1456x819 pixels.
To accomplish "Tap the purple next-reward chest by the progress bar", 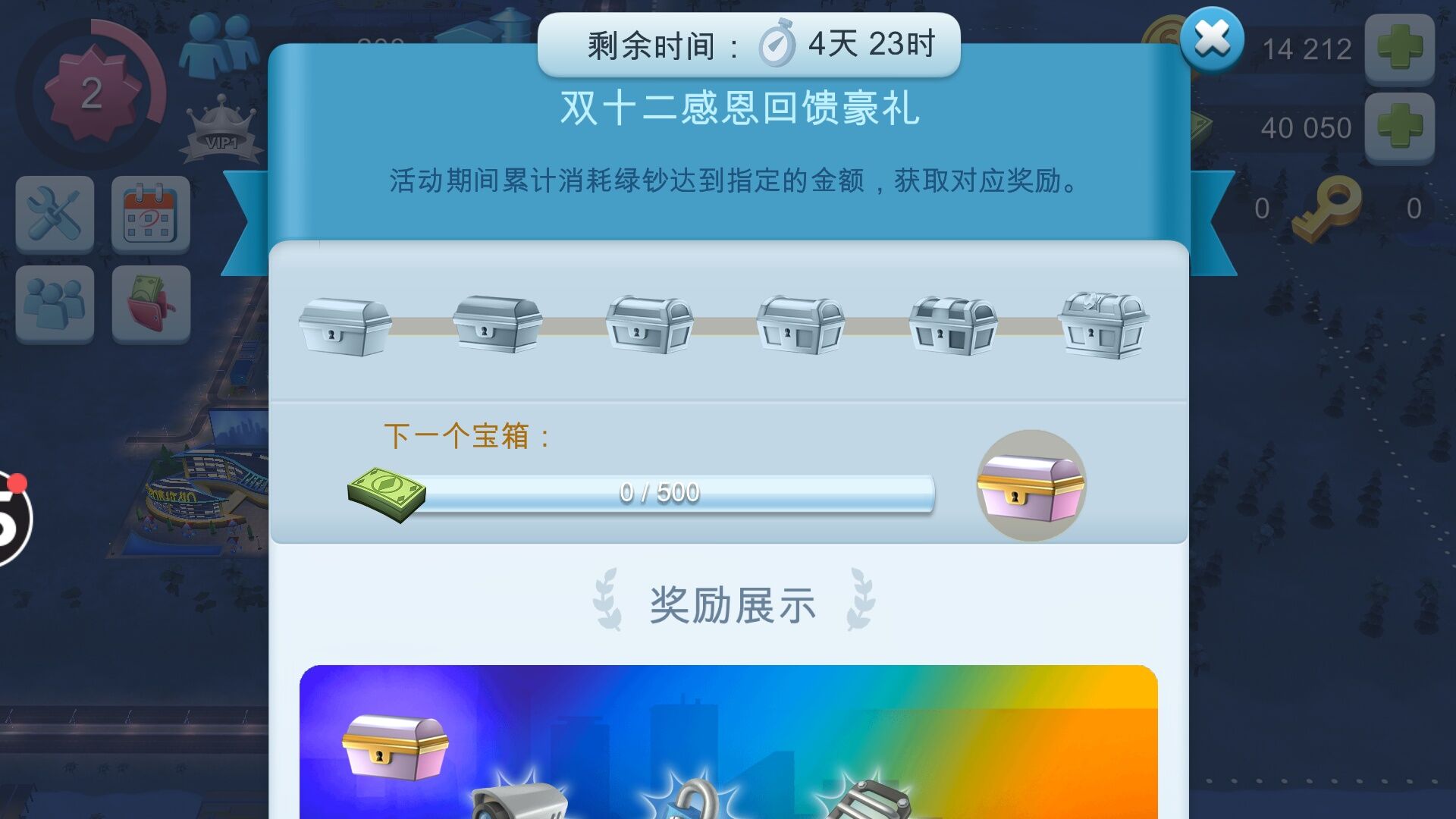I will 1031,486.
